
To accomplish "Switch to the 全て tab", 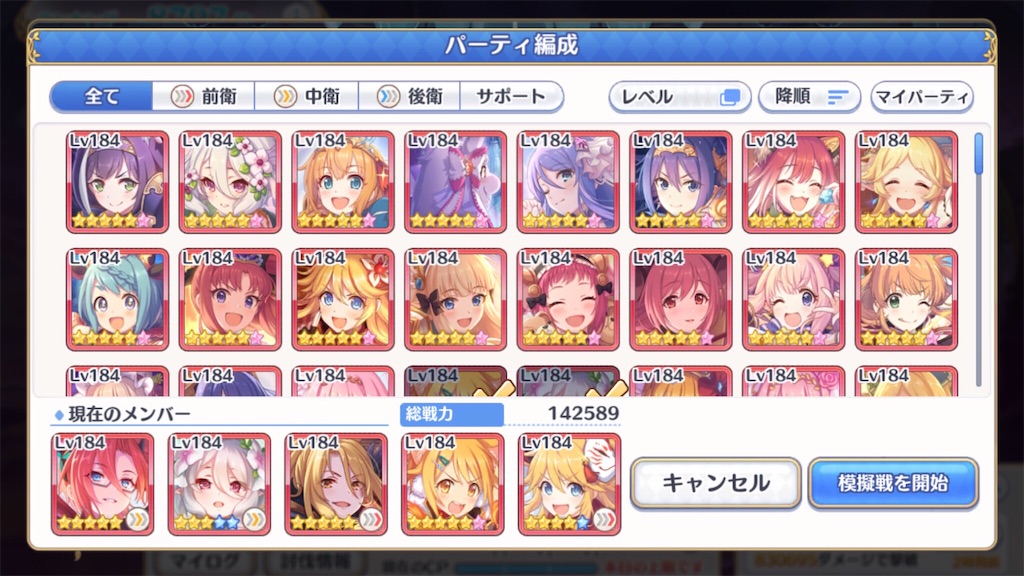I will (102, 96).
